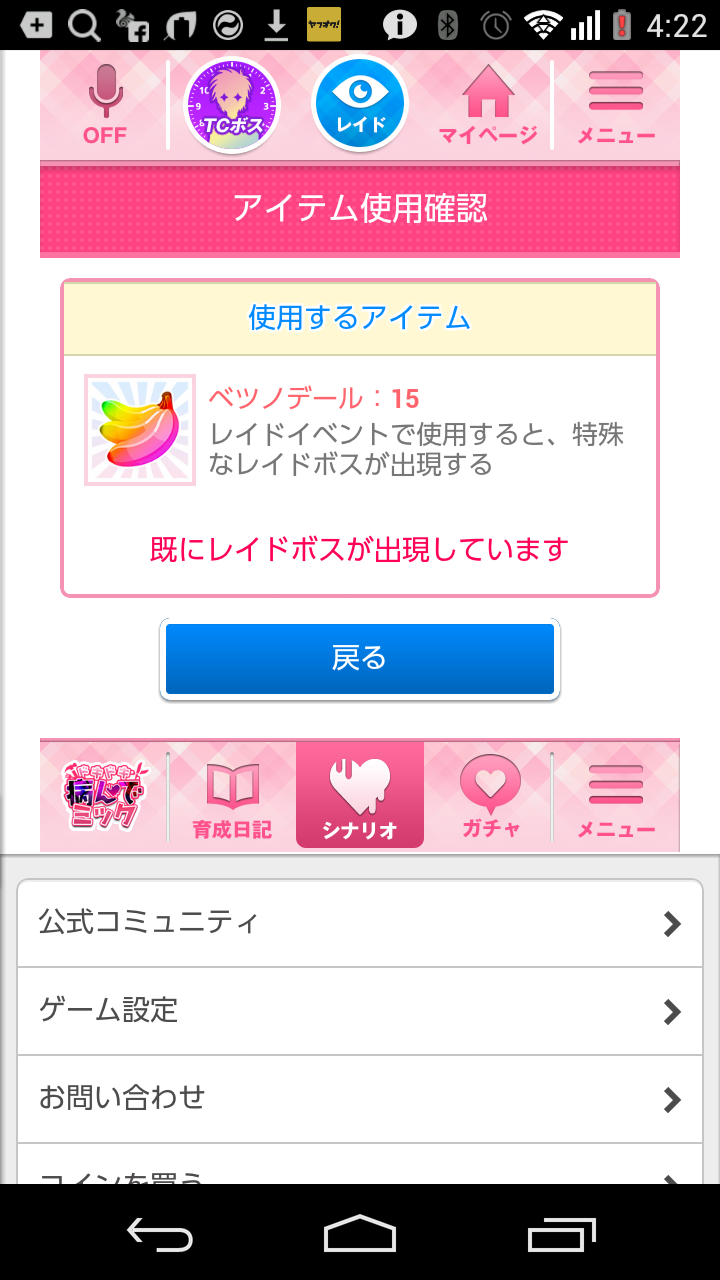The width and height of the screenshot is (720, 1280).
Task: Open お問い合わせ contact row
Action: (x=360, y=1098)
